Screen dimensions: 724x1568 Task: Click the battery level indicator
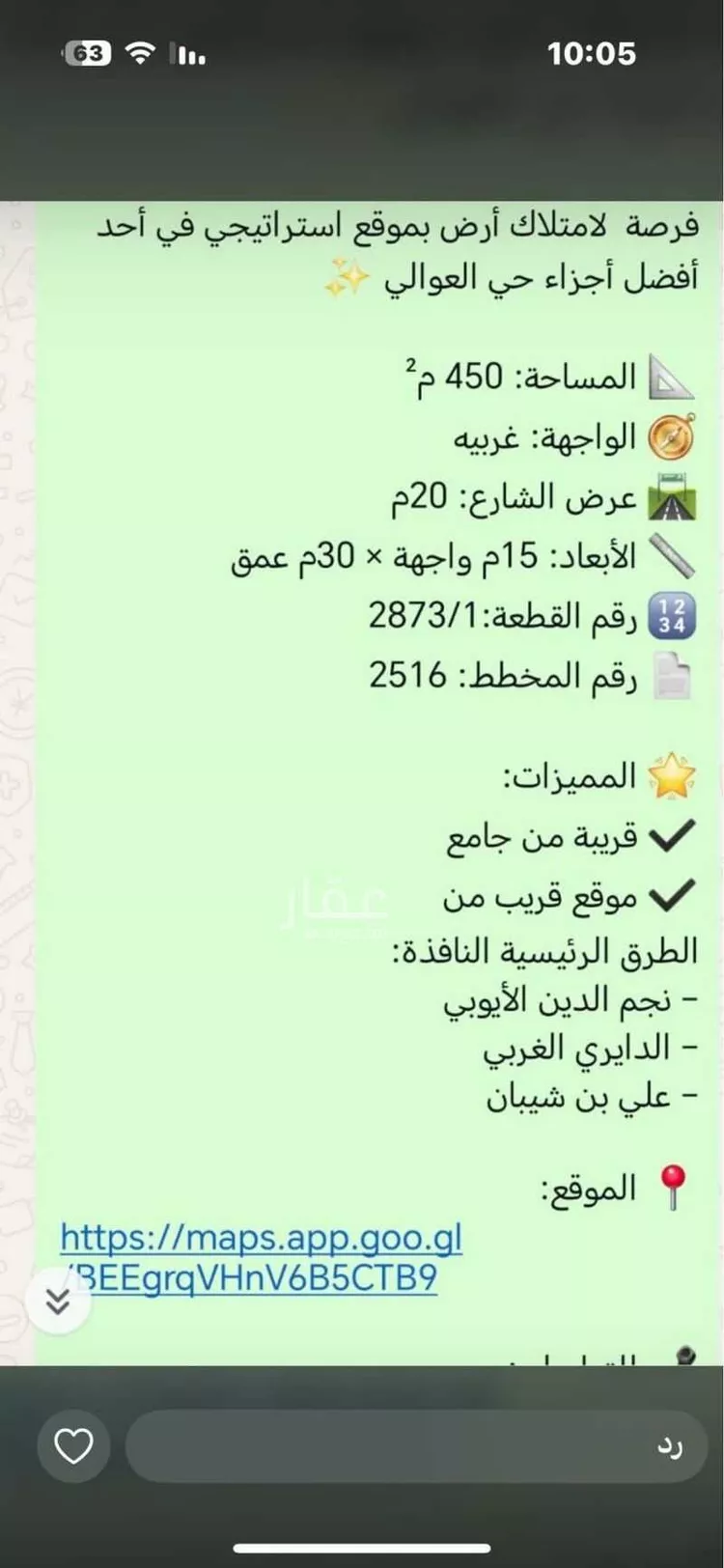point(88,53)
